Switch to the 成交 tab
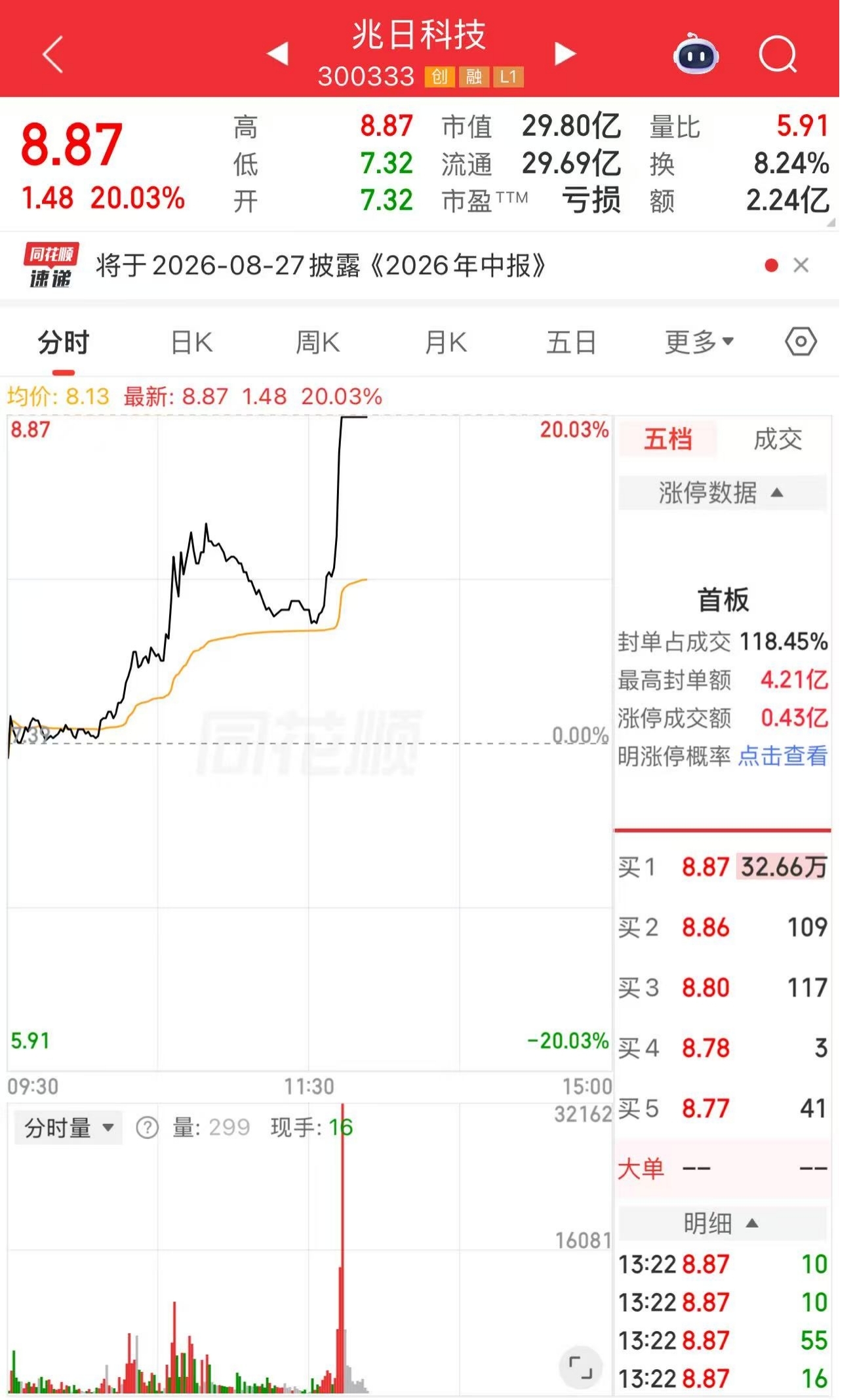This screenshot has width=853, height=1400. coord(778,439)
